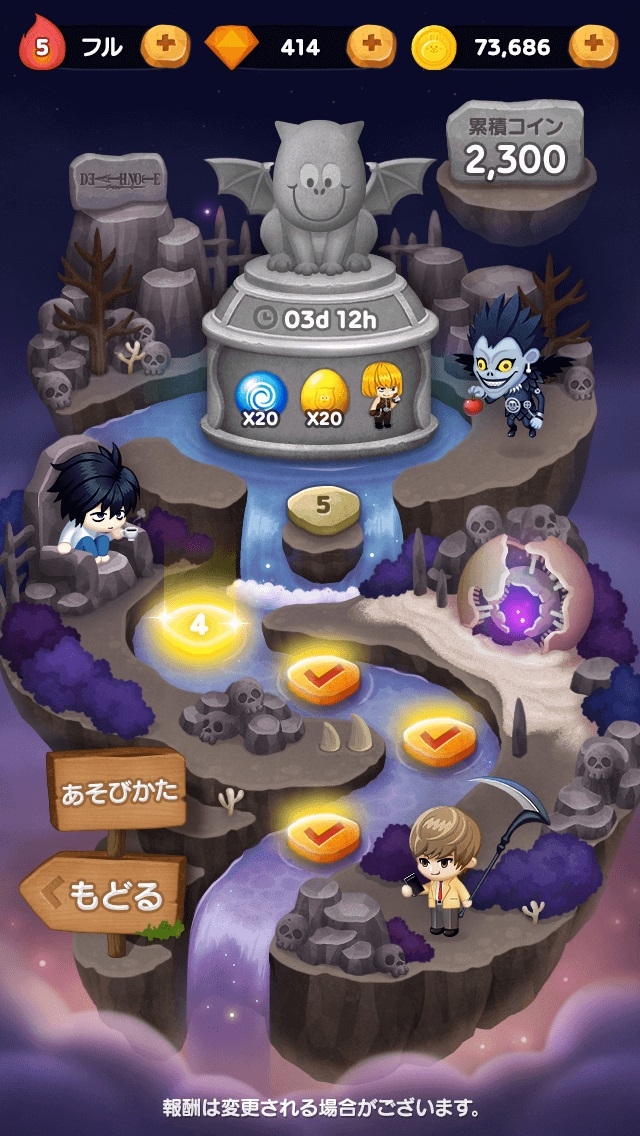640x1136 pixels.
Task: Open the あそびかた how-to-play sign
Action: tap(119, 793)
